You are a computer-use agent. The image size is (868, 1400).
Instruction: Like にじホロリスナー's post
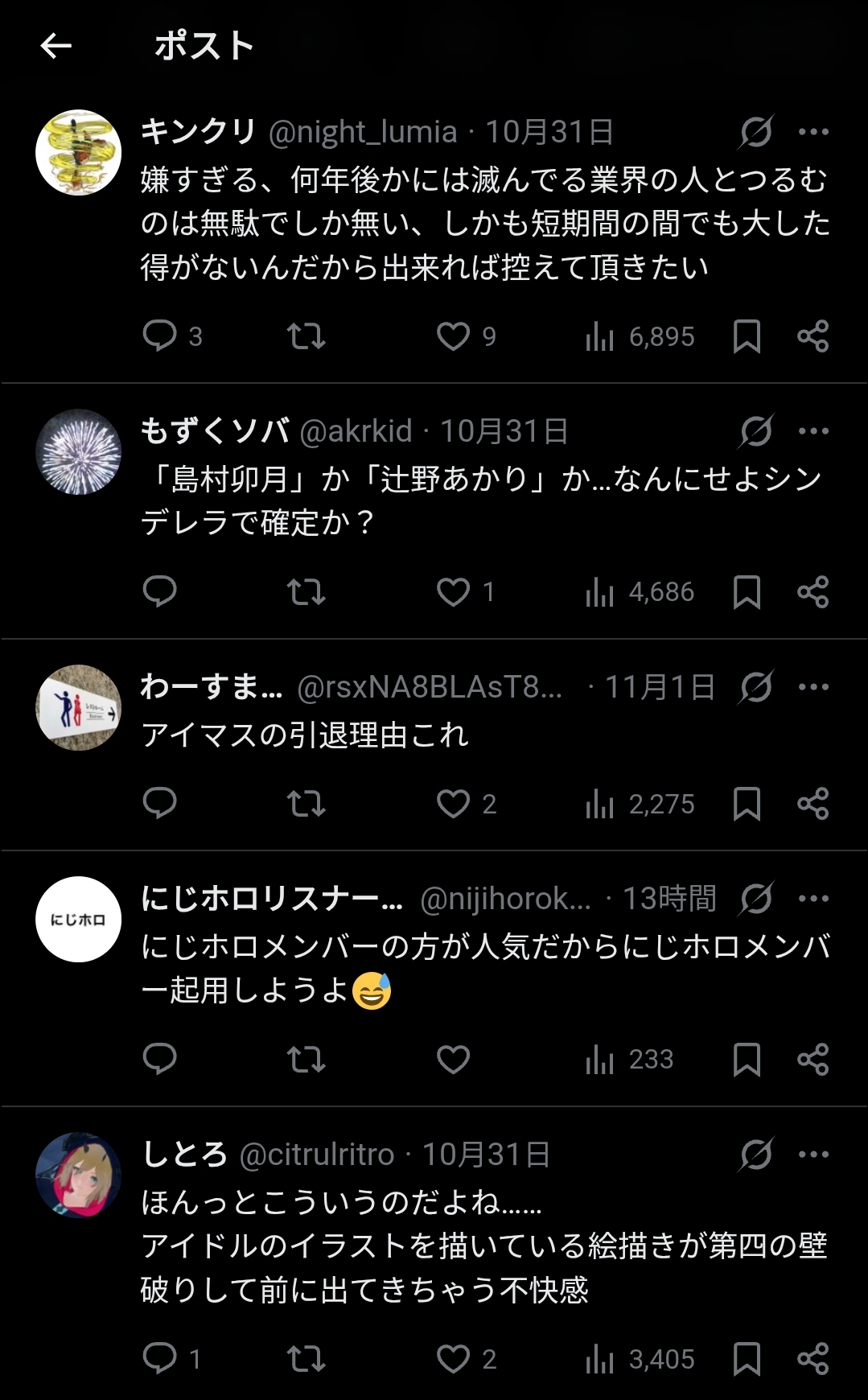point(453,1059)
